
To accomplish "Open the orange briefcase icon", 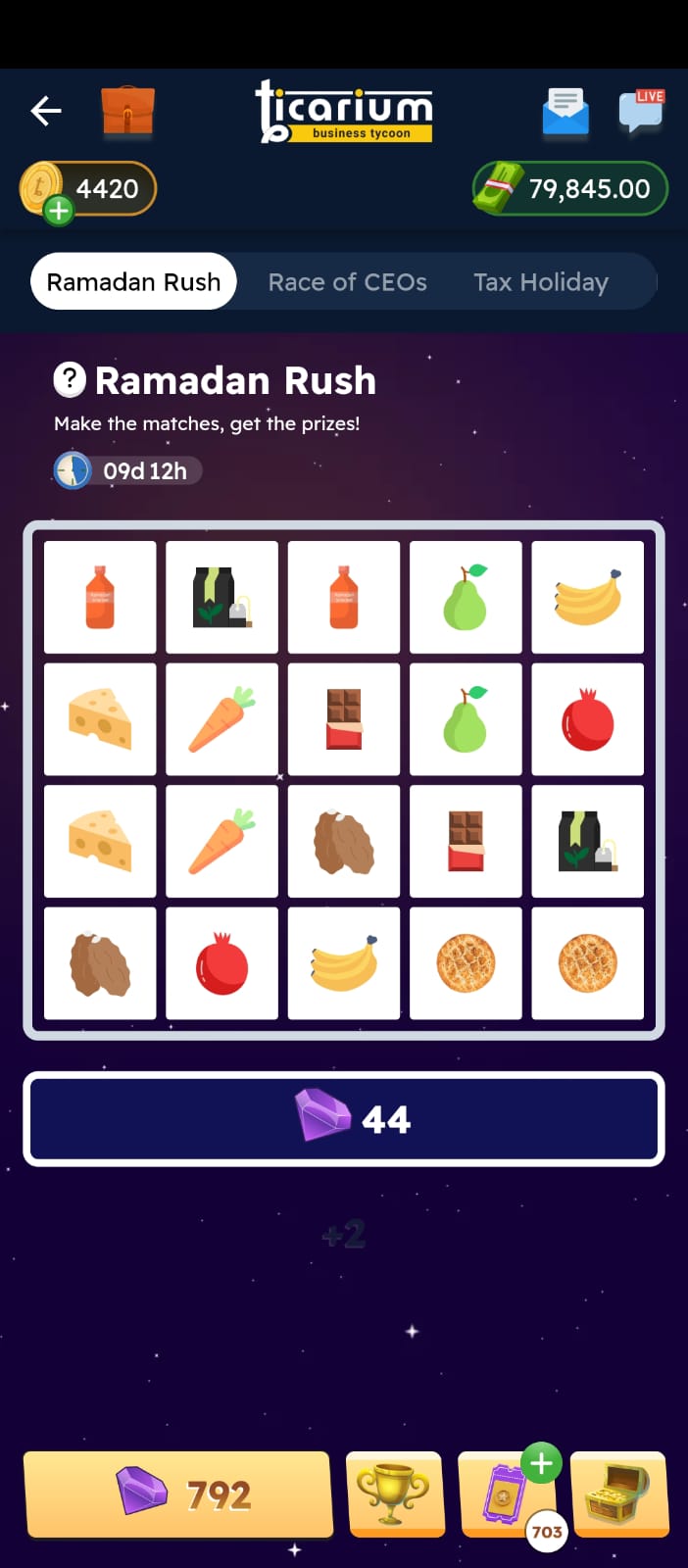I will (x=128, y=111).
